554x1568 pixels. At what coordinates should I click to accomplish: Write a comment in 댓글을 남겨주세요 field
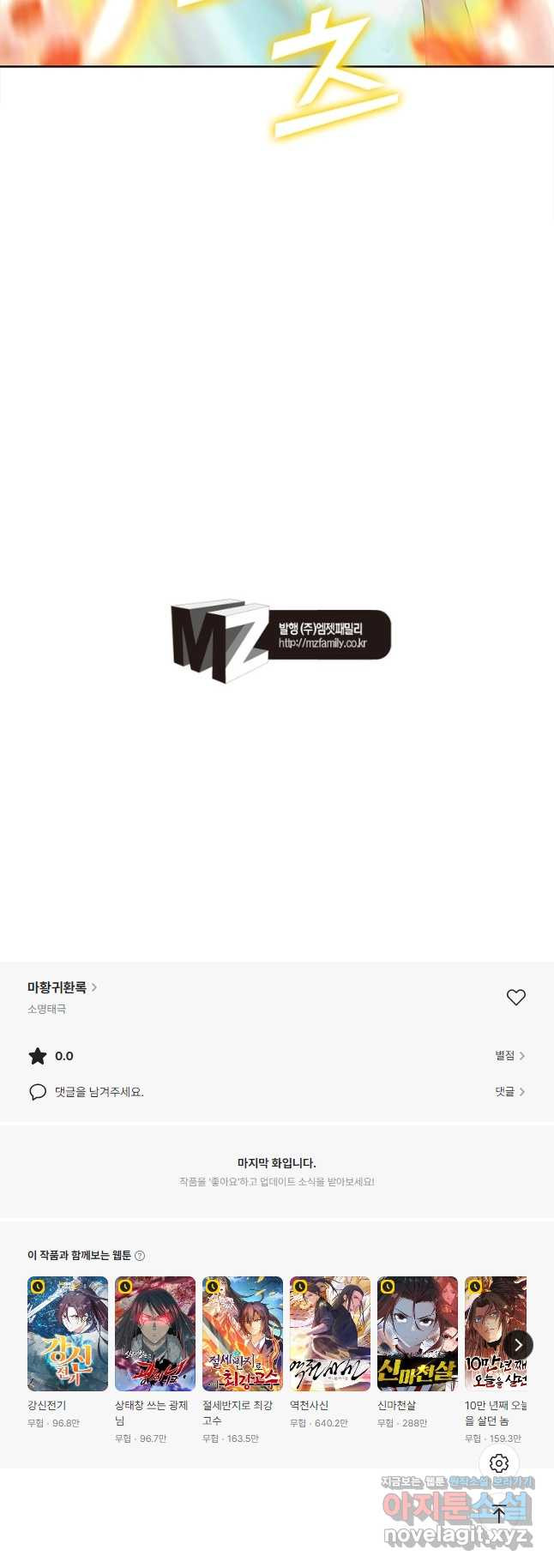click(99, 1092)
